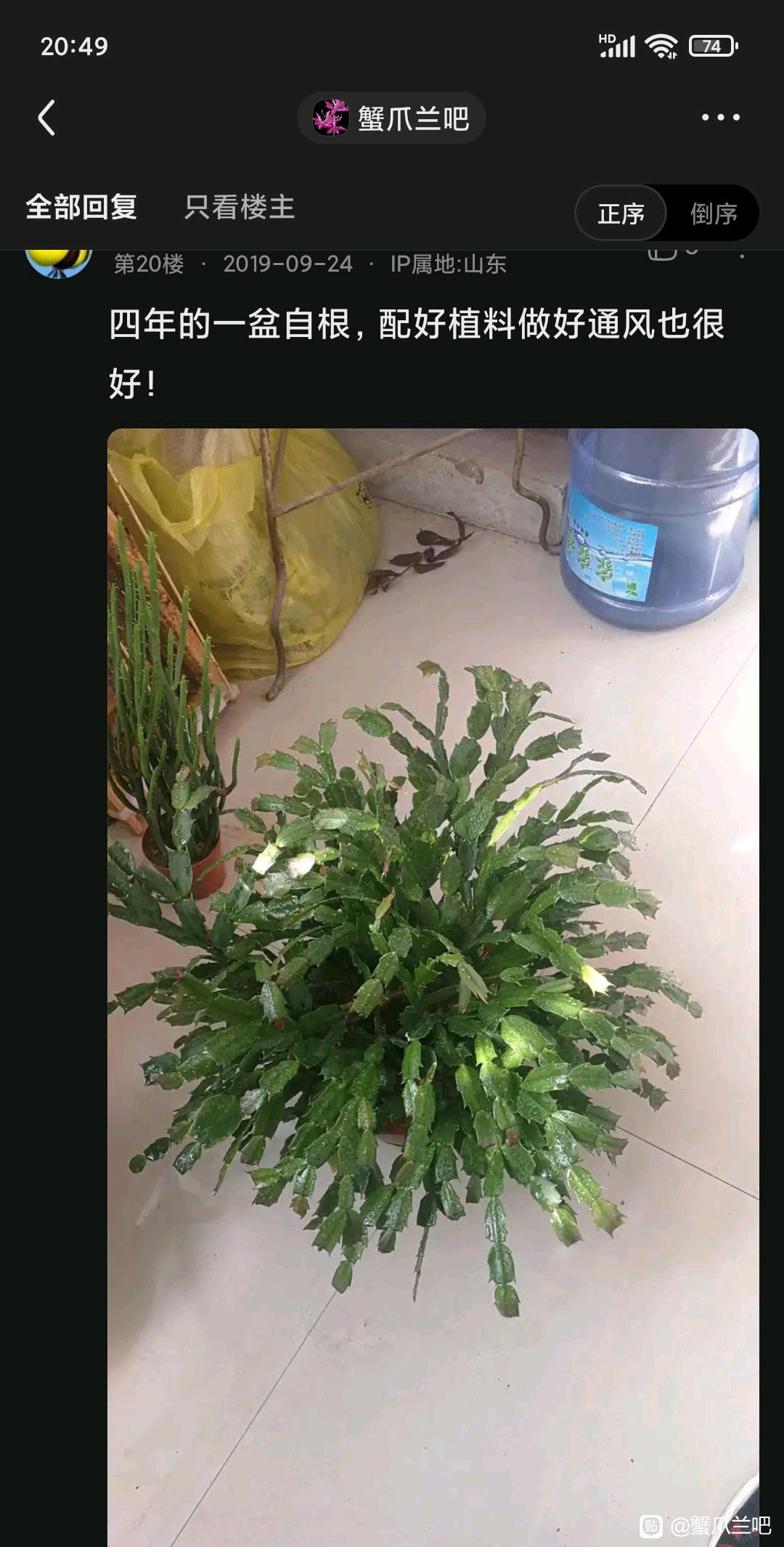The height and width of the screenshot is (1547, 784).
Task: Open the 蟹爪兰吧 forum chip
Action: point(391,118)
